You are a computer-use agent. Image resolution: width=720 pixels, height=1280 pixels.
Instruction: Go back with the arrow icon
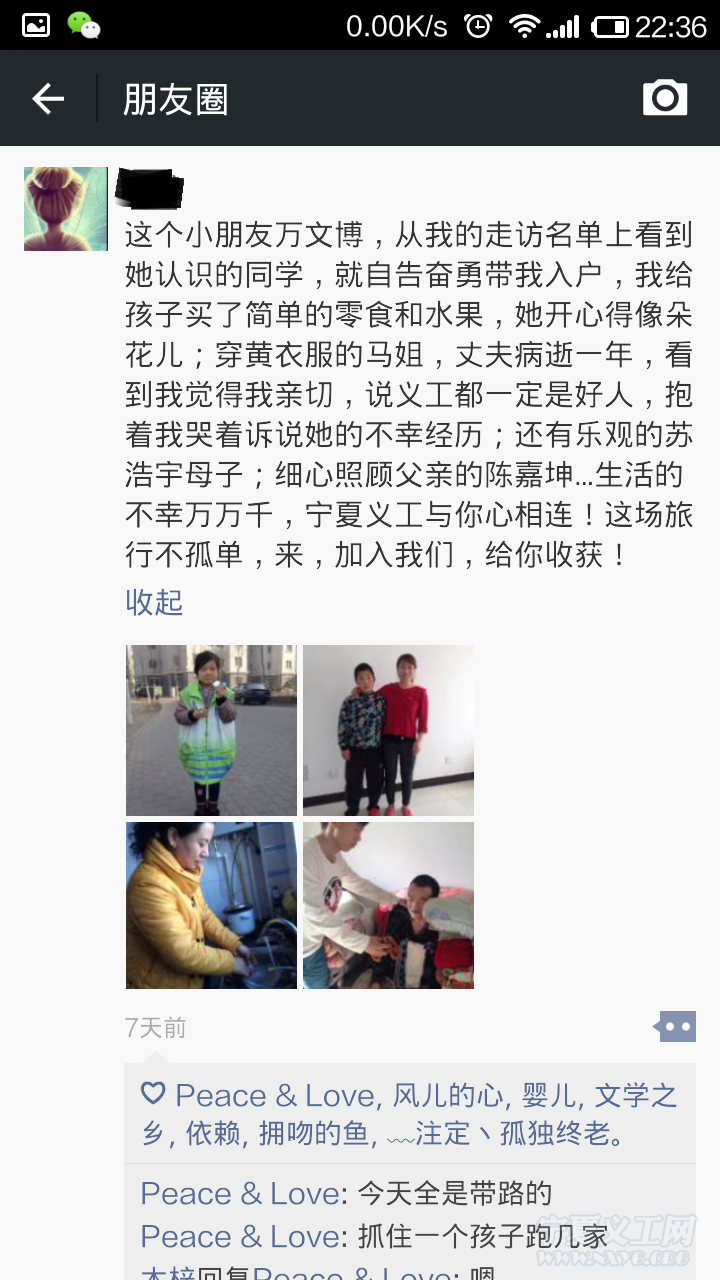click(x=48, y=99)
